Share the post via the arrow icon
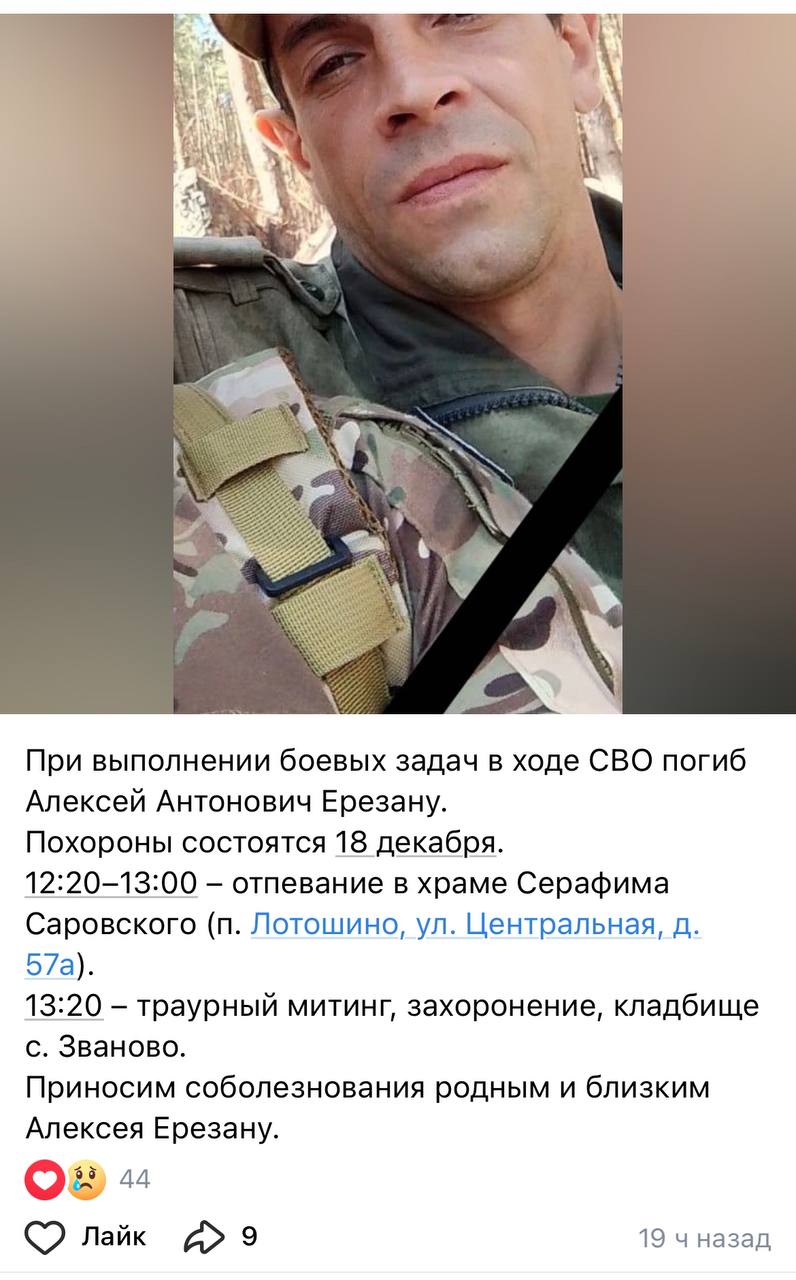The image size is (796, 1280). click(x=204, y=1237)
